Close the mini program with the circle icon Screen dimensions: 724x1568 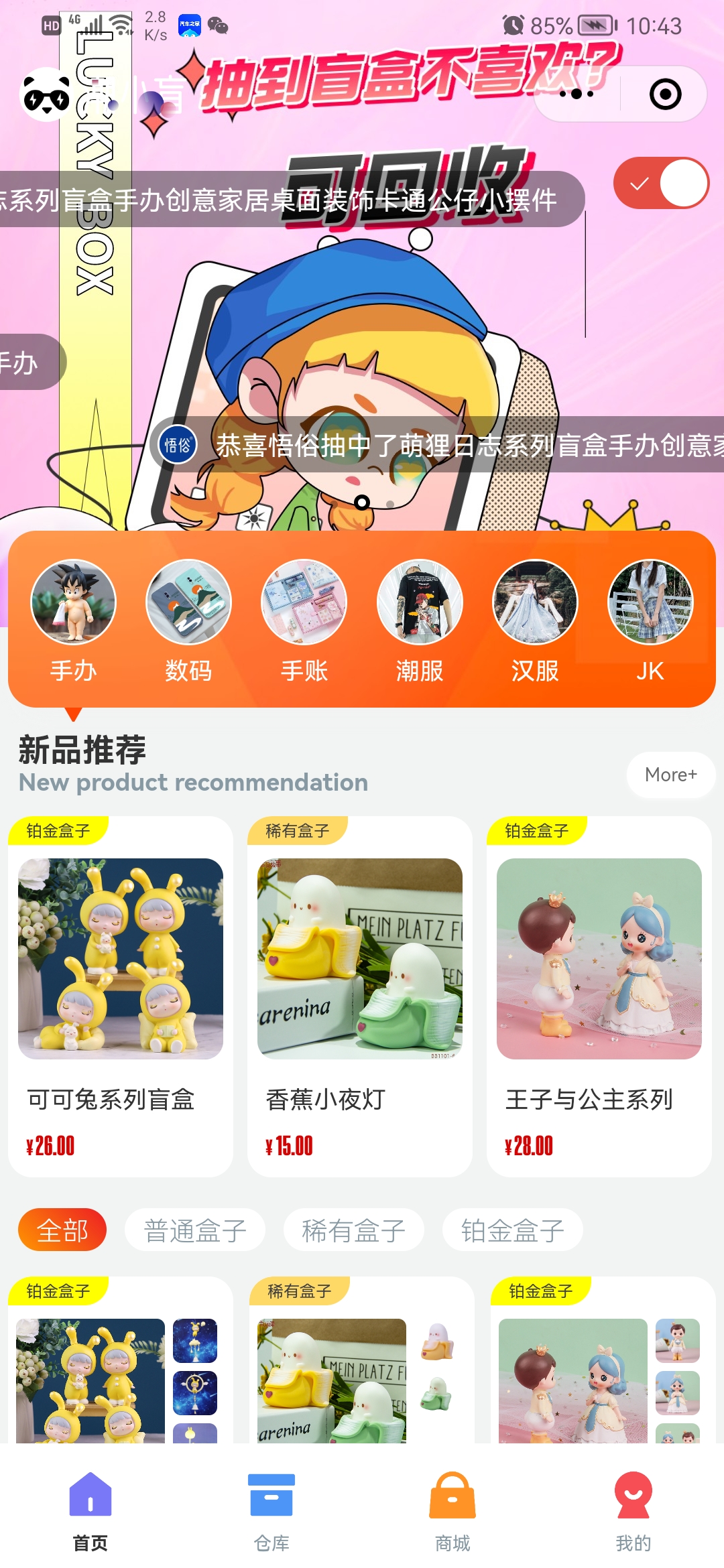pyautogui.click(x=665, y=94)
